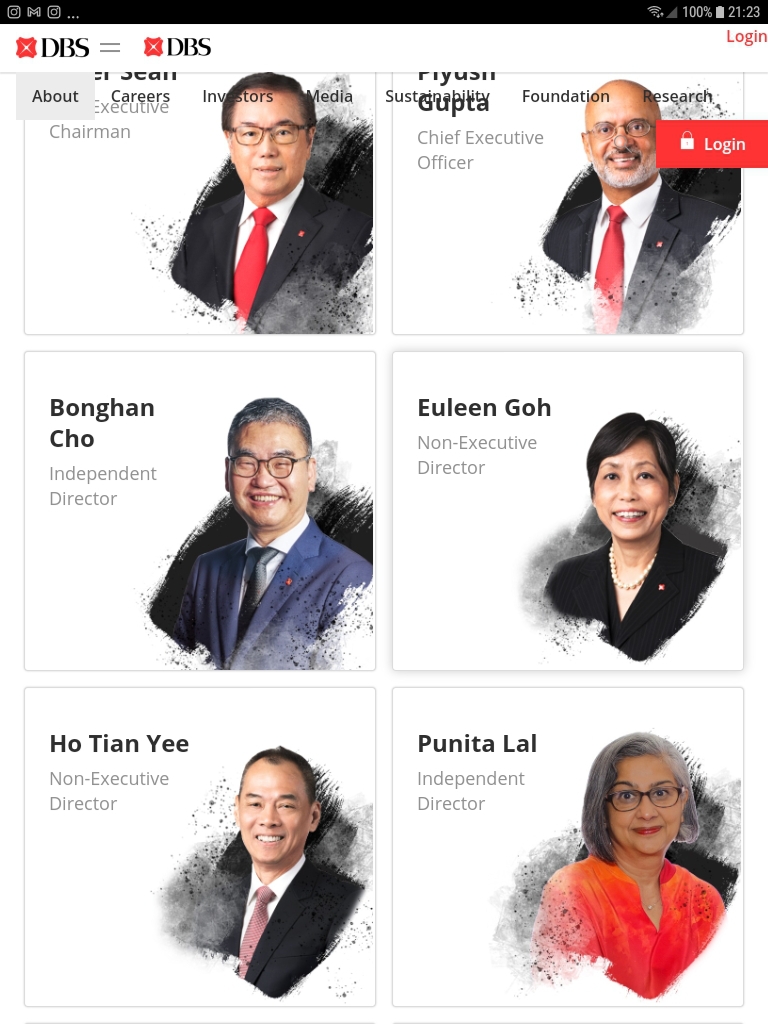The width and height of the screenshot is (768, 1024).
Task: Go to the Foundation section
Action: point(565,96)
